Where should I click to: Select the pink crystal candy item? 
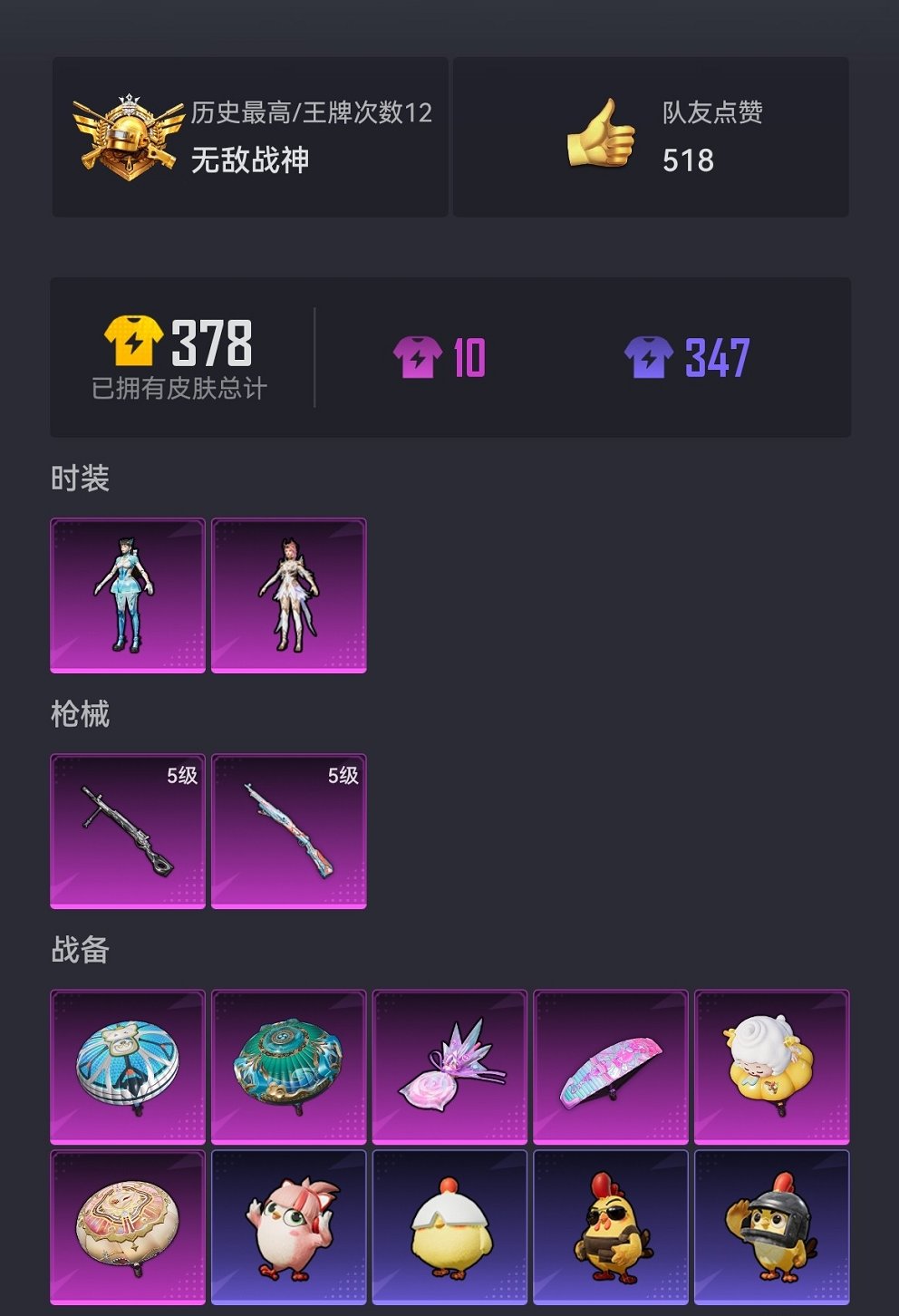coord(449,1067)
